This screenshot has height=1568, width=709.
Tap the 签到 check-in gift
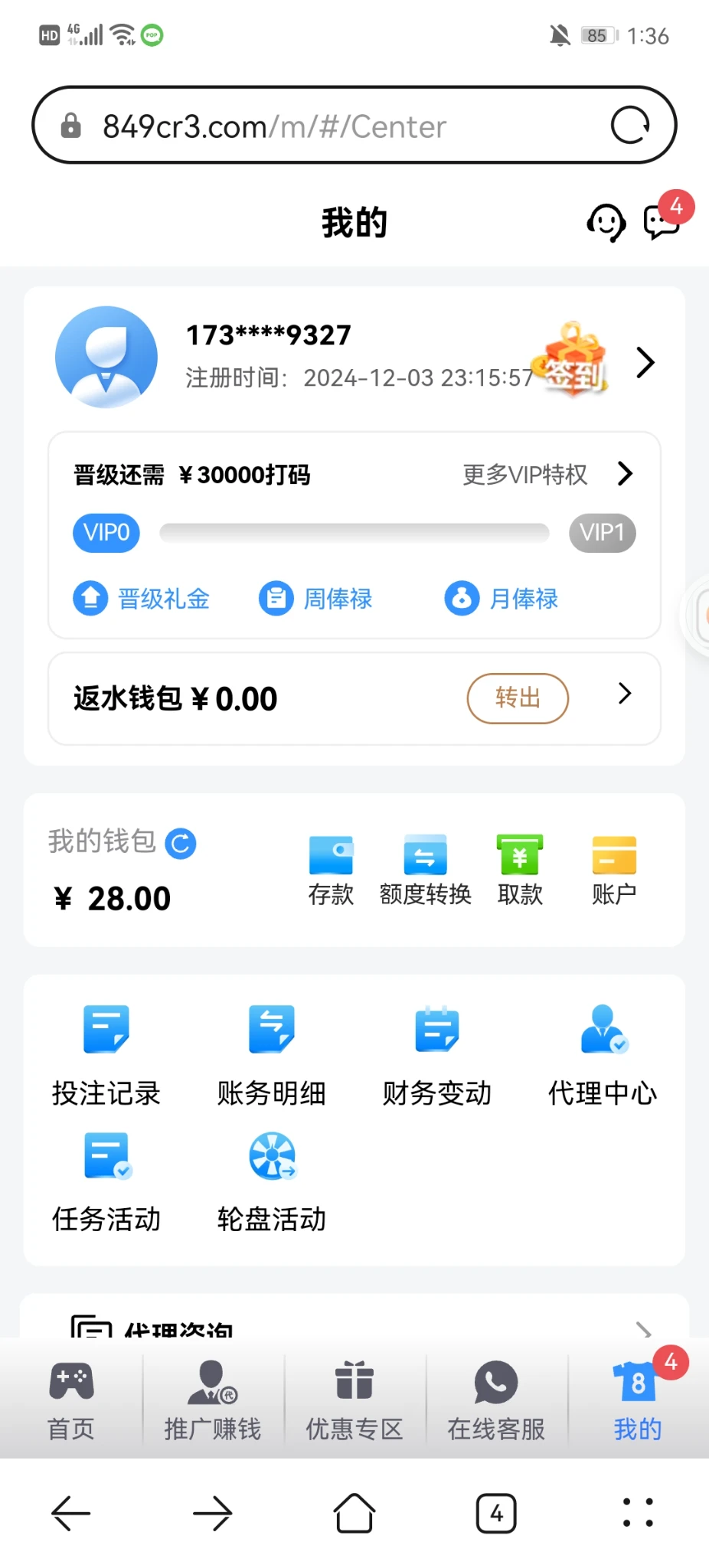pyautogui.click(x=576, y=361)
